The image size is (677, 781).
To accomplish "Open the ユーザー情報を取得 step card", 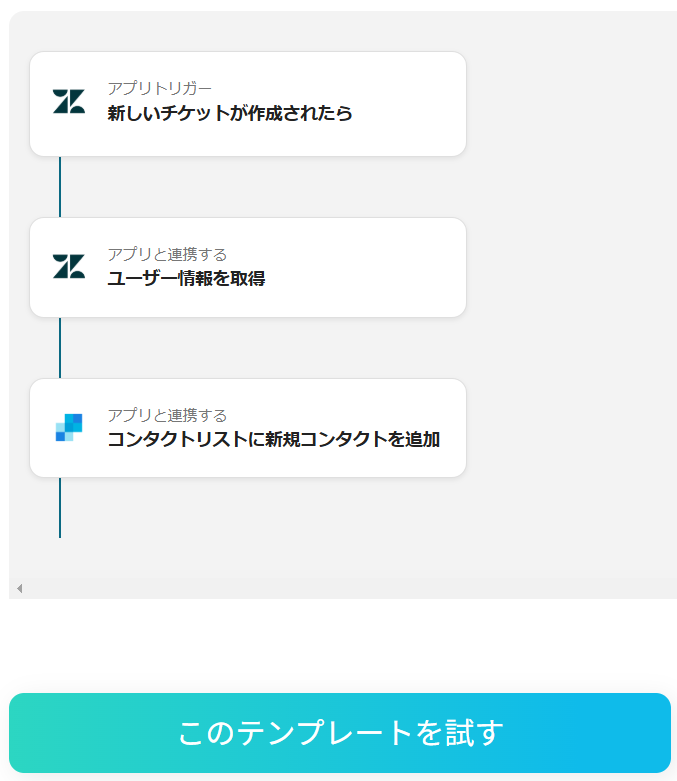I will click(x=248, y=268).
